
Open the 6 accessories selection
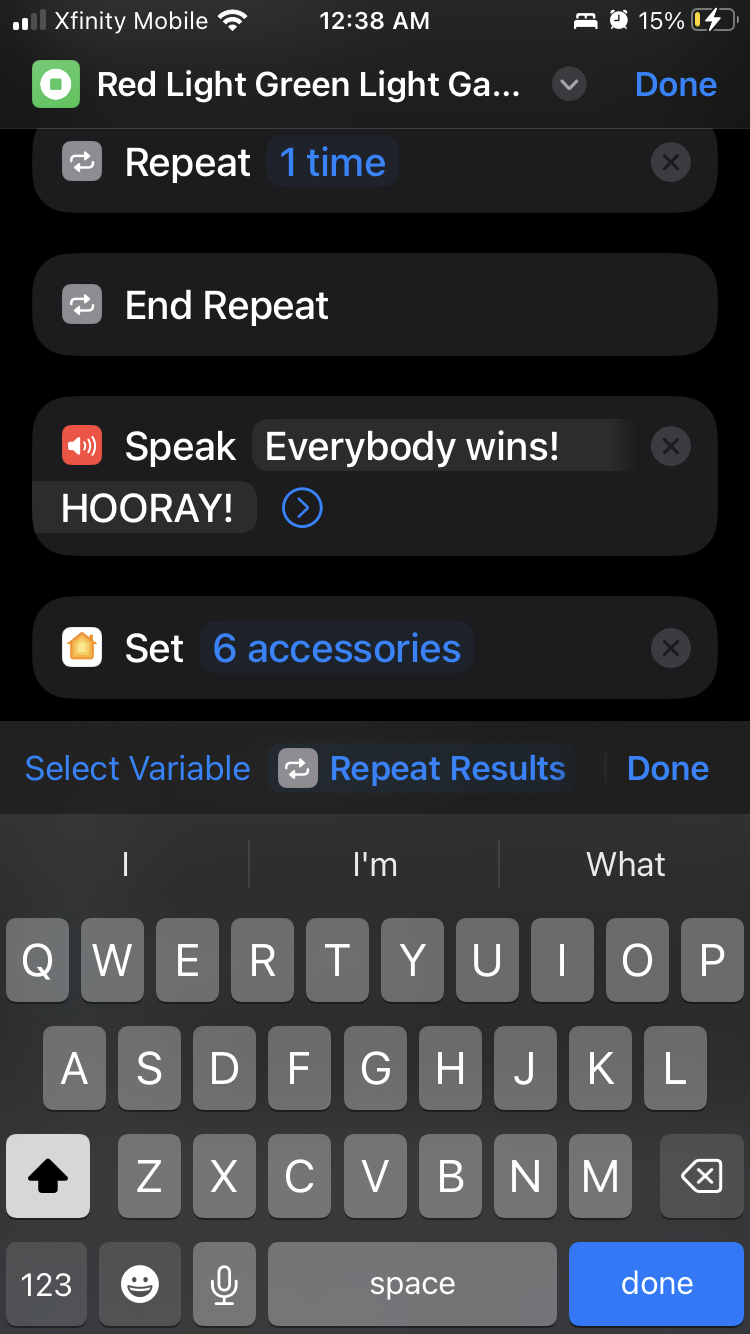[337, 648]
